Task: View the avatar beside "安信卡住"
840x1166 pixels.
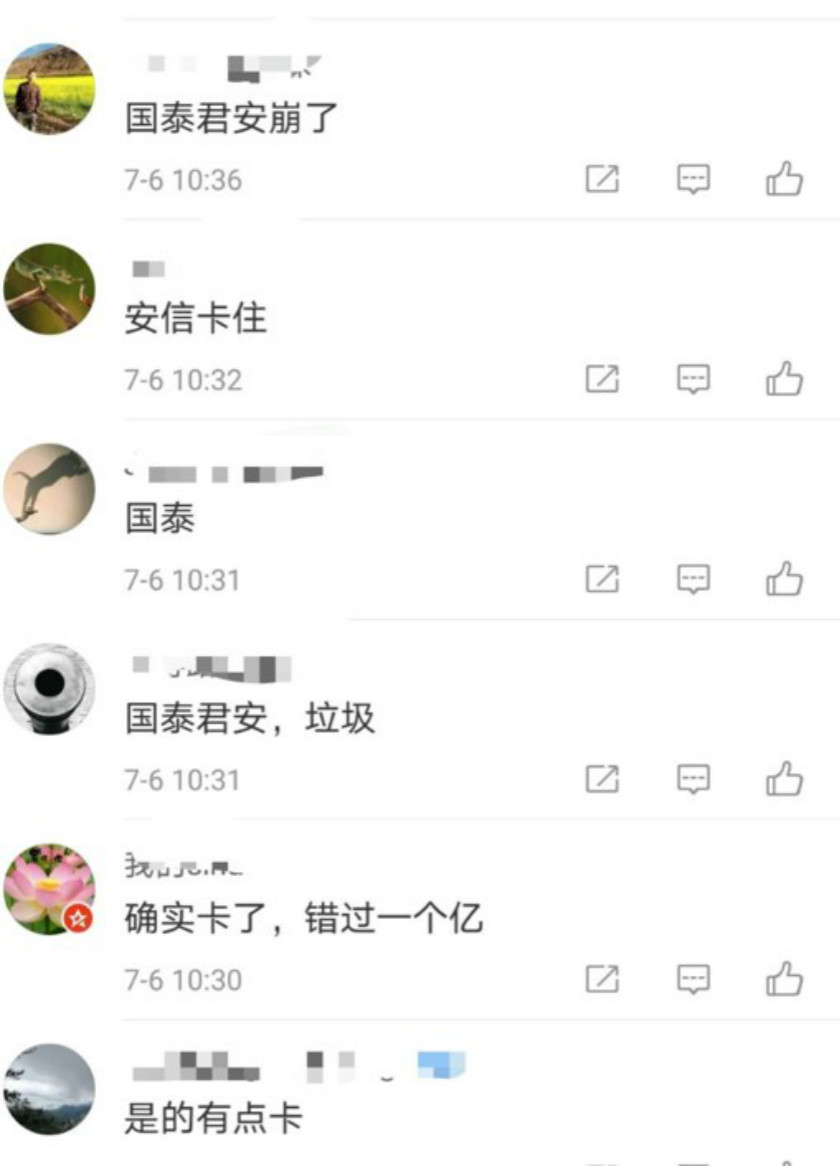Action: coord(49,289)
